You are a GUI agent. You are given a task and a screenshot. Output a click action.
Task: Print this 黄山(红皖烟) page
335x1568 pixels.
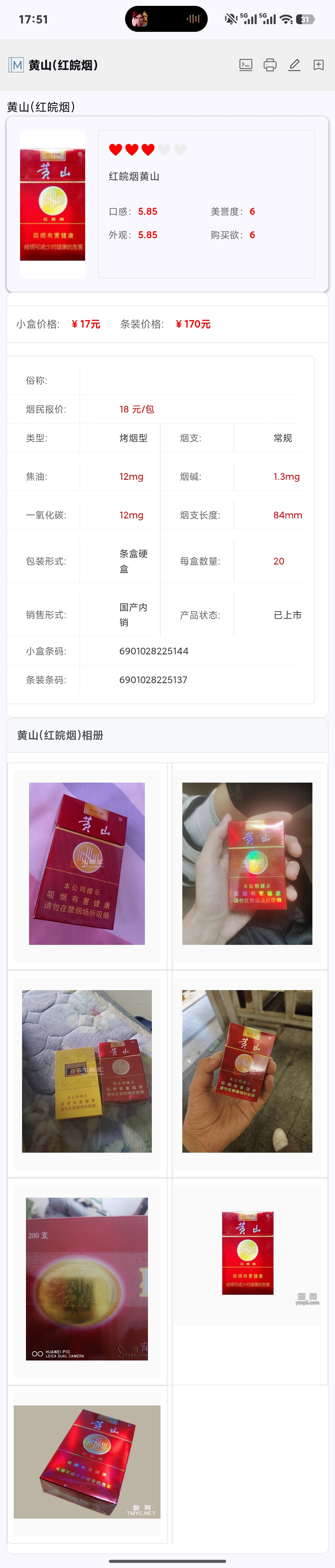(270, 65)
